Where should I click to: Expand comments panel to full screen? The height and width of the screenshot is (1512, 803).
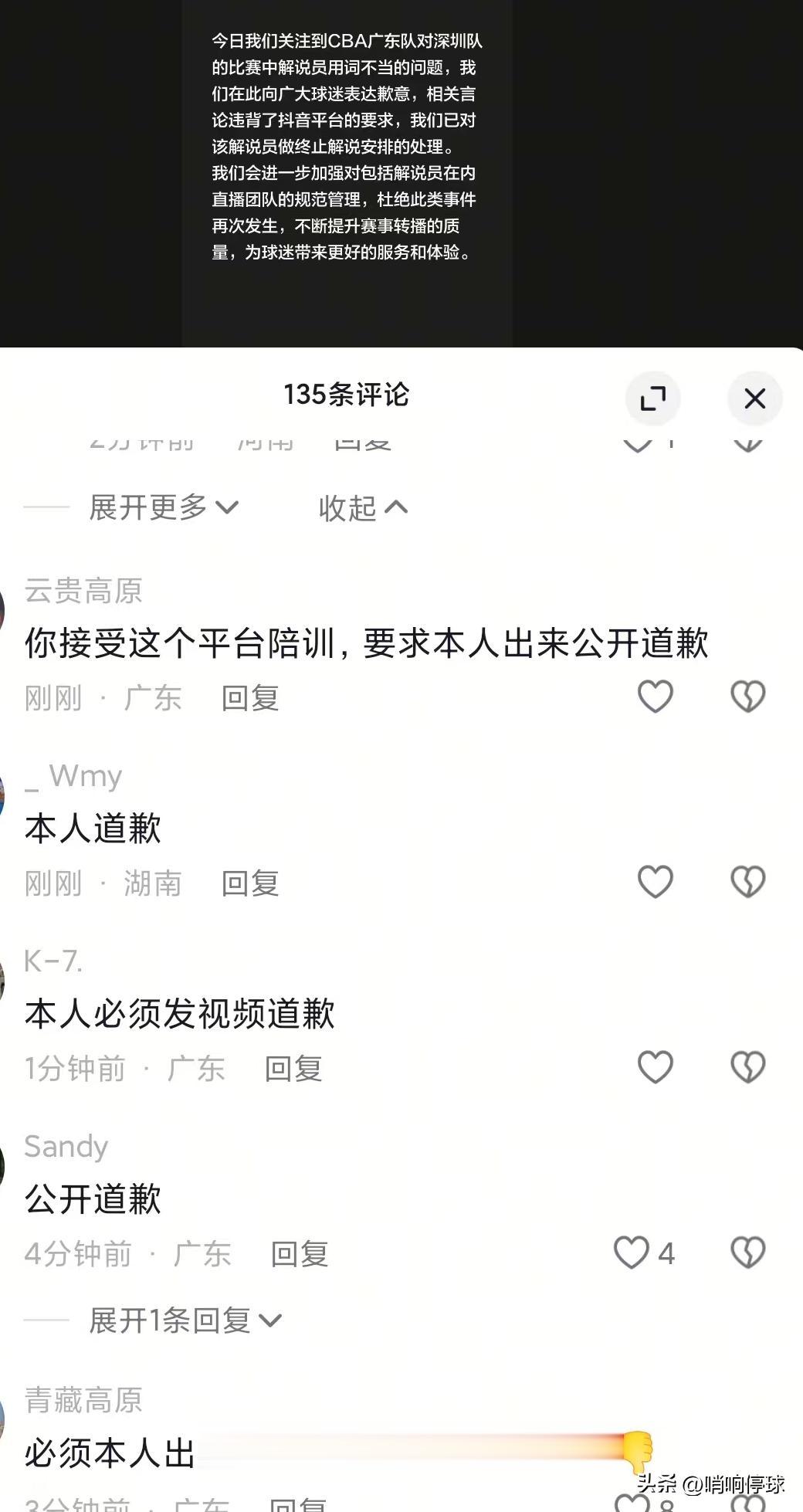click(x=652, y=398)
